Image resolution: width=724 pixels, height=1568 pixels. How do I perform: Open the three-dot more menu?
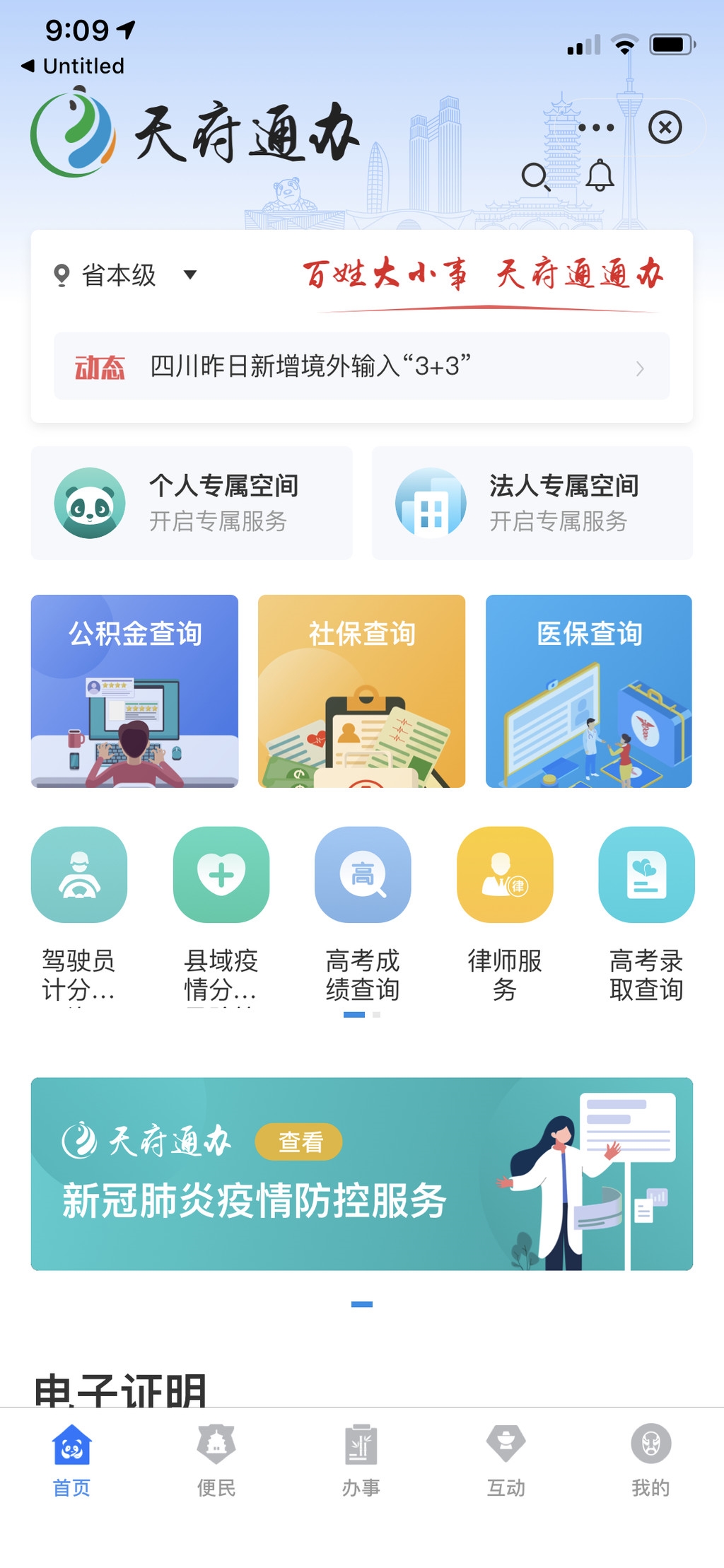click(x=596, y=128)
